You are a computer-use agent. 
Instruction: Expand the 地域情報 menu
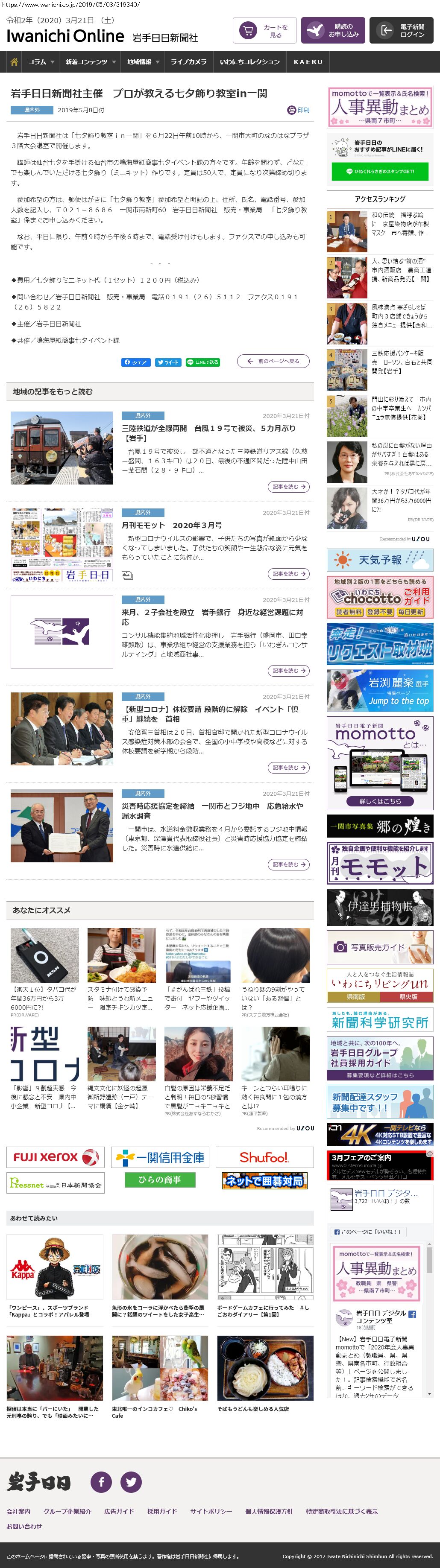pos(143,62)
